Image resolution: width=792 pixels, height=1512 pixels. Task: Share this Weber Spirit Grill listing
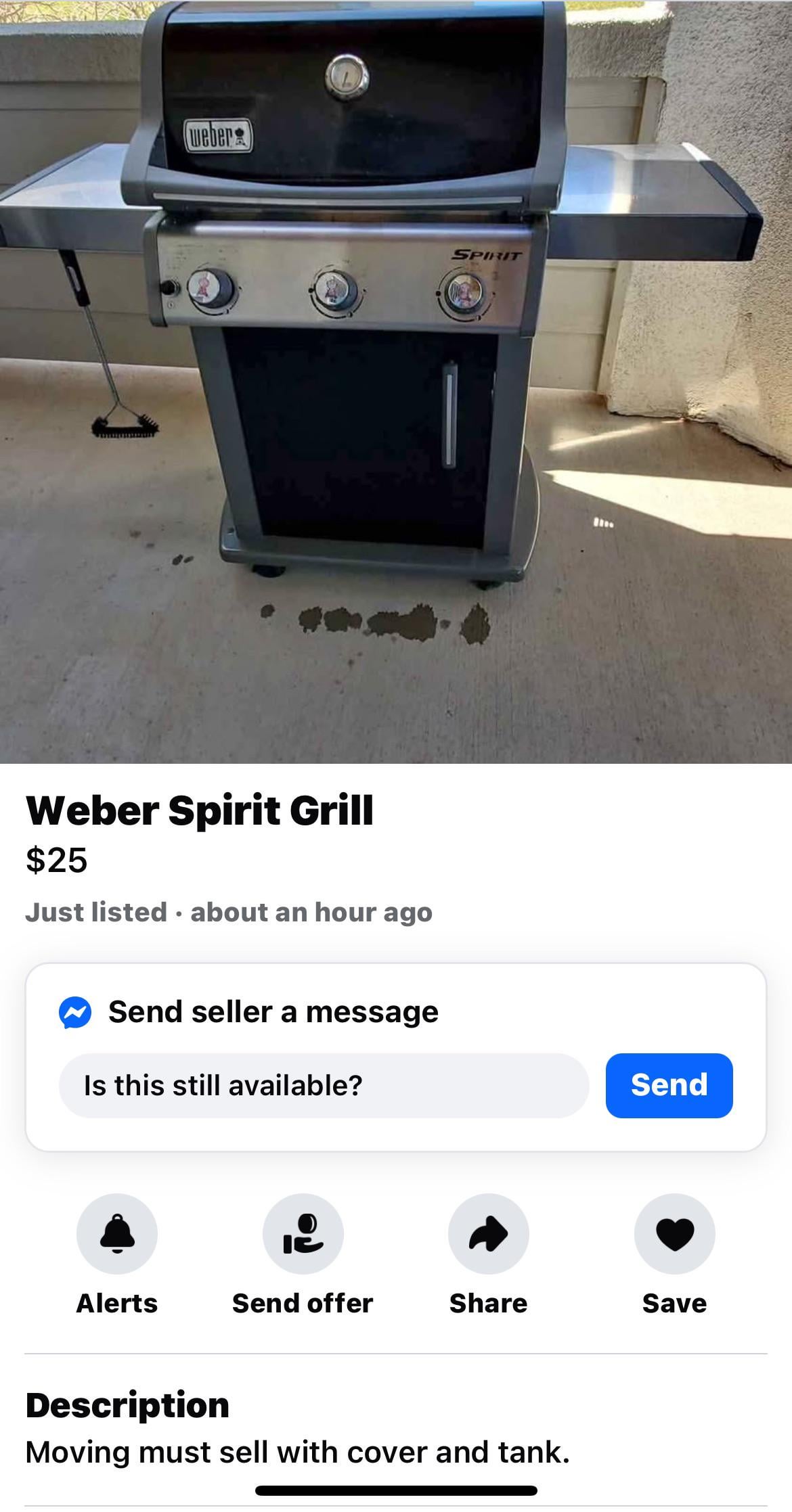click(x=488, y=1234)
